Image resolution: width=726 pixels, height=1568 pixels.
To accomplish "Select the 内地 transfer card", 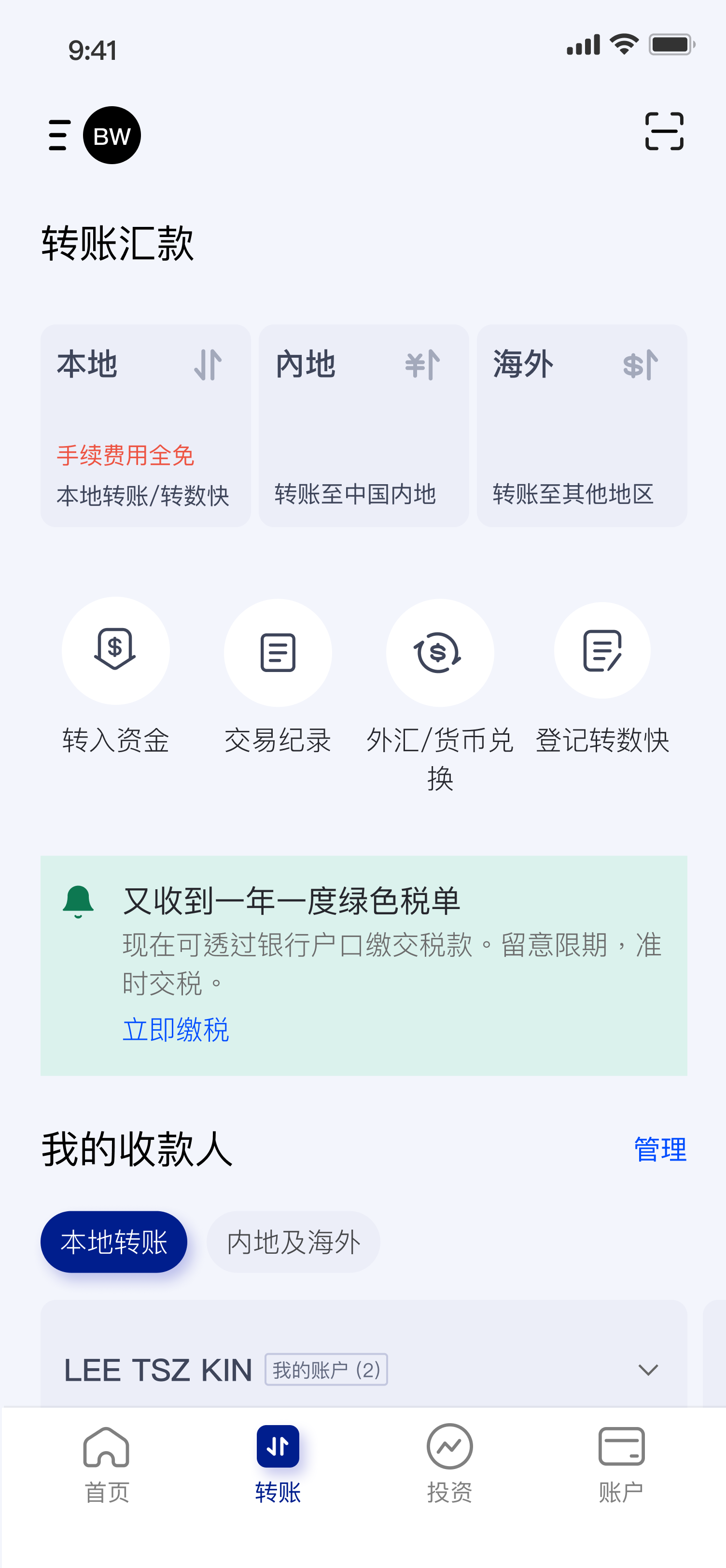I will coord(363,425).
